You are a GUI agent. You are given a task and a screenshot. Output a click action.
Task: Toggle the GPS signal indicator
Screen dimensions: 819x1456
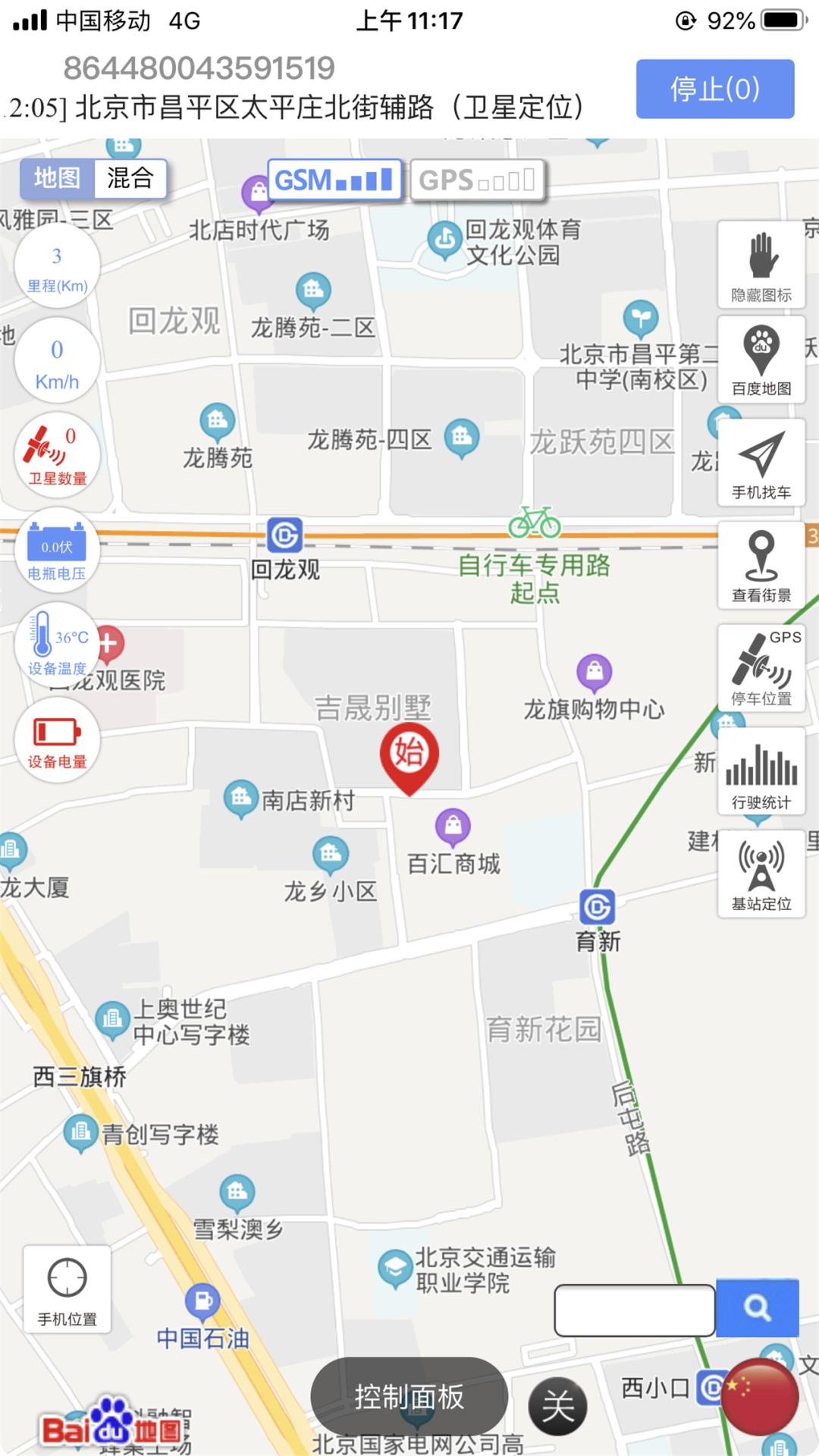pyautogui.click(x=476, y=179)
